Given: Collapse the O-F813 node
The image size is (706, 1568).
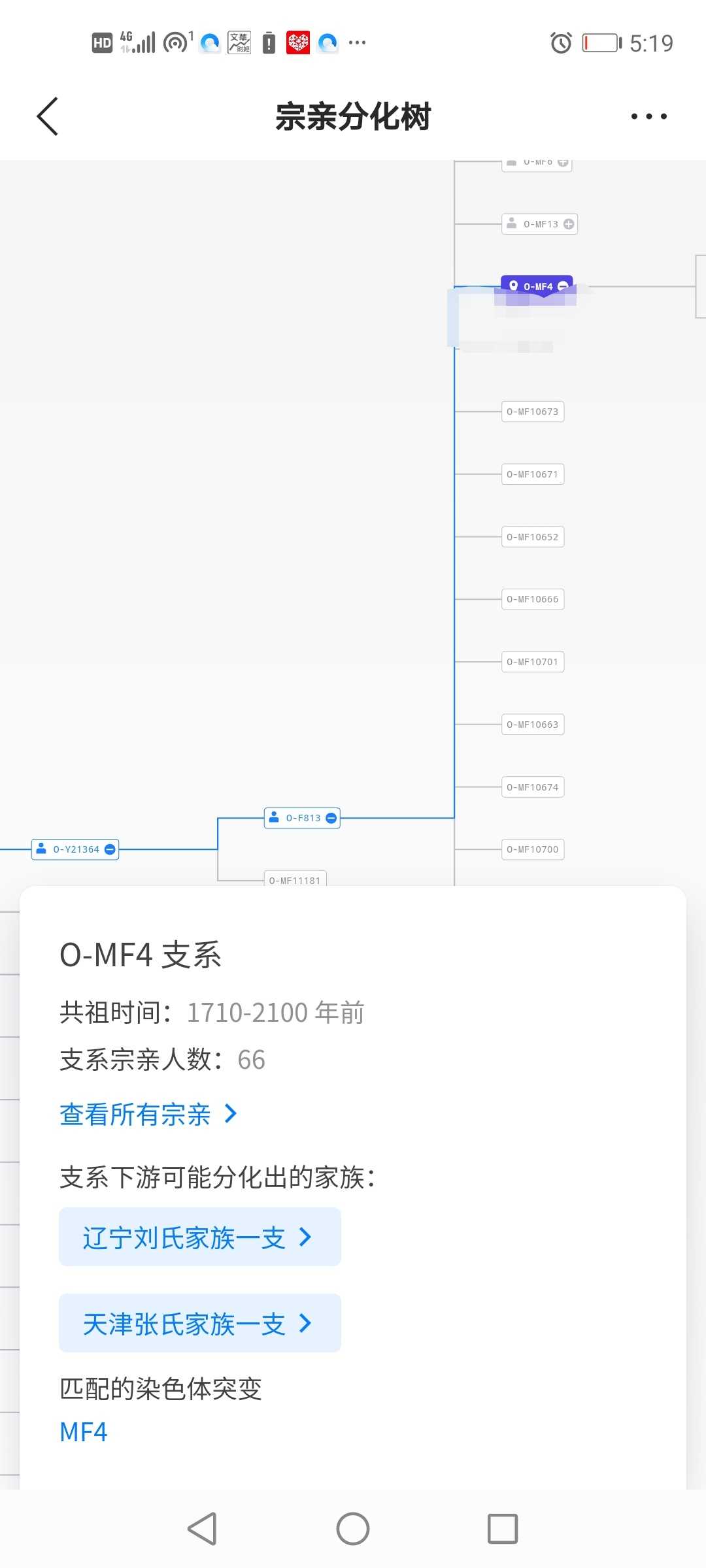Looking at the screenshot, I should (331, 818).
